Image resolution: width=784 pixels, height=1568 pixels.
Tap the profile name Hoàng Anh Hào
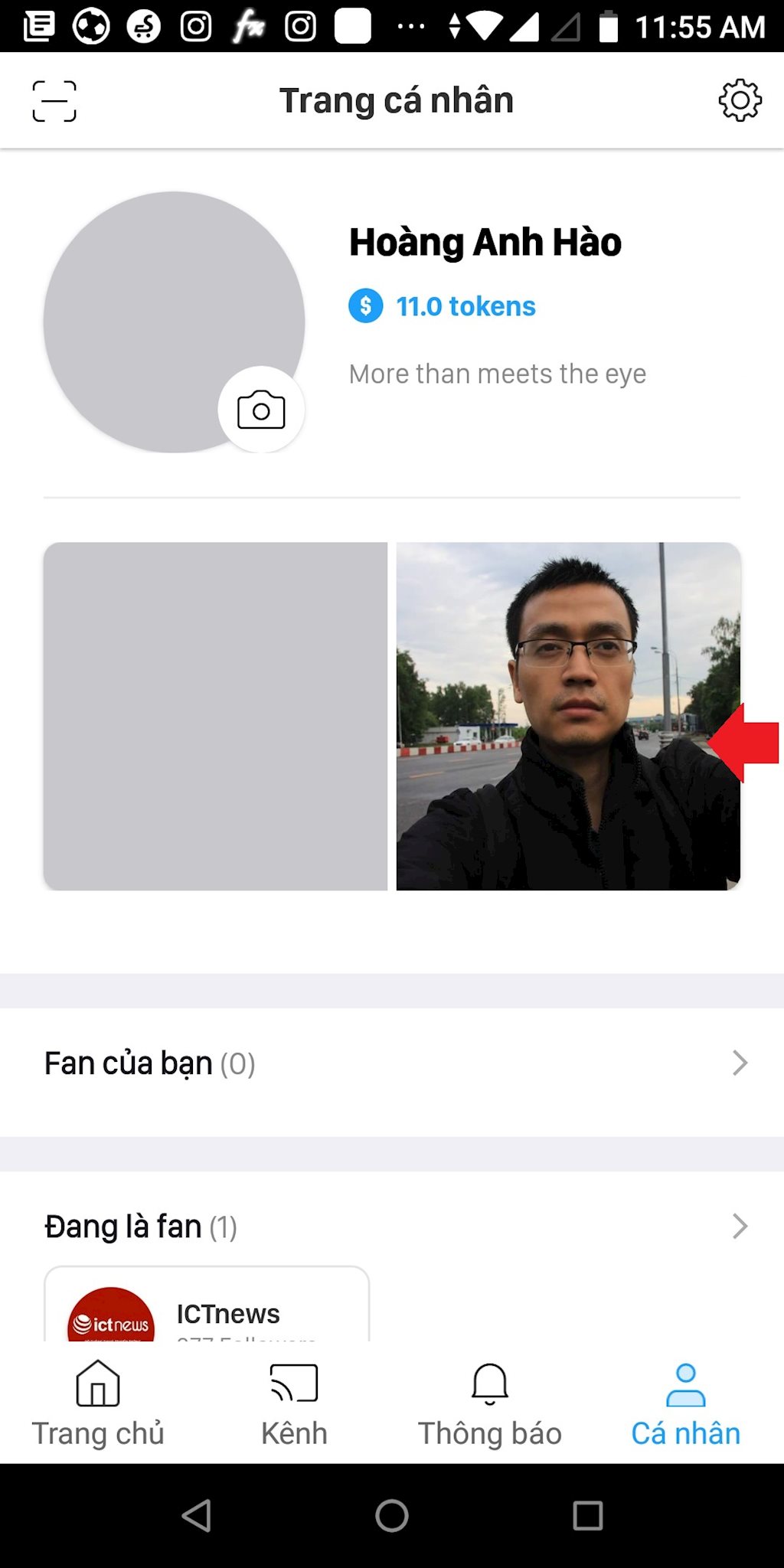click(485, 242)
